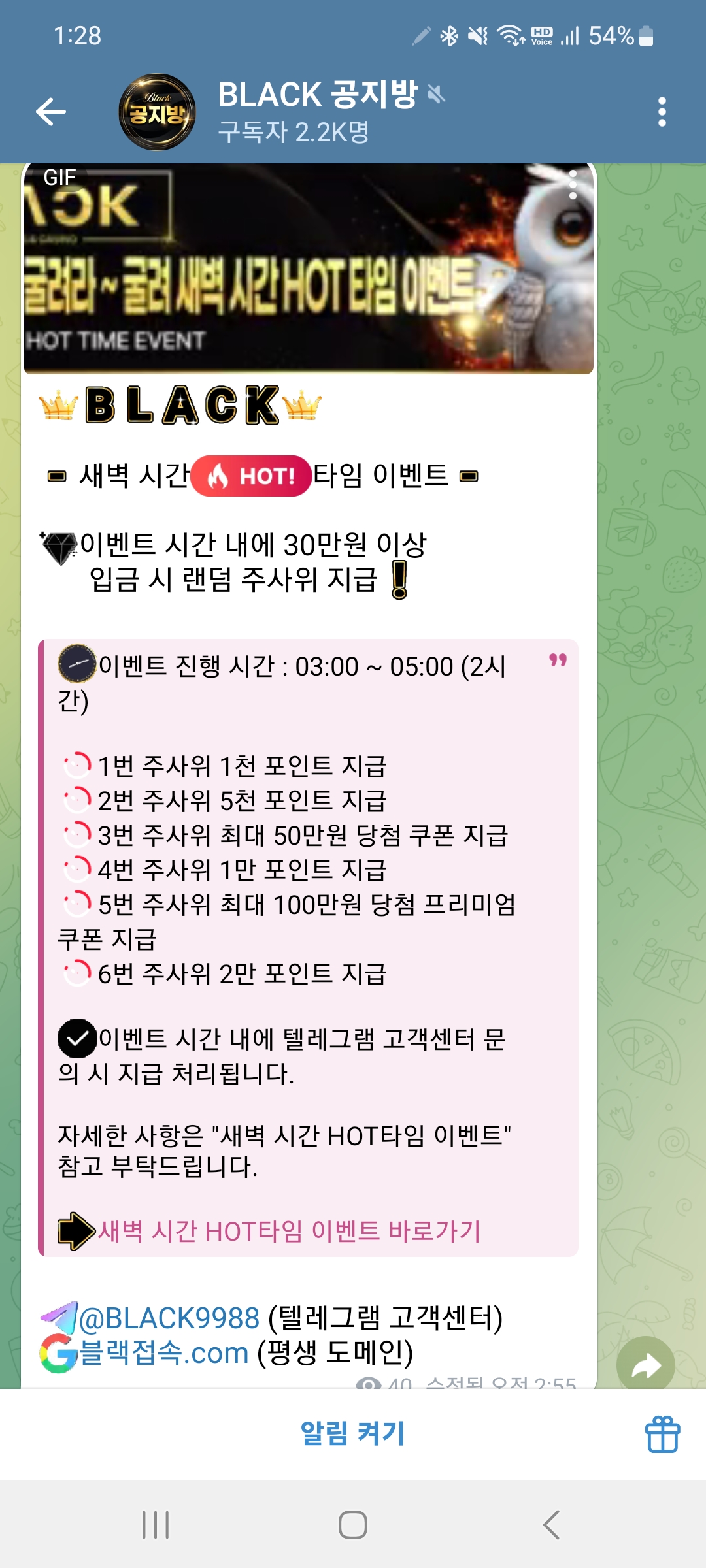This screenshot has width=706, height=1568.
Task: Open the channel overflow menu
Action: [x=662, y=112]
